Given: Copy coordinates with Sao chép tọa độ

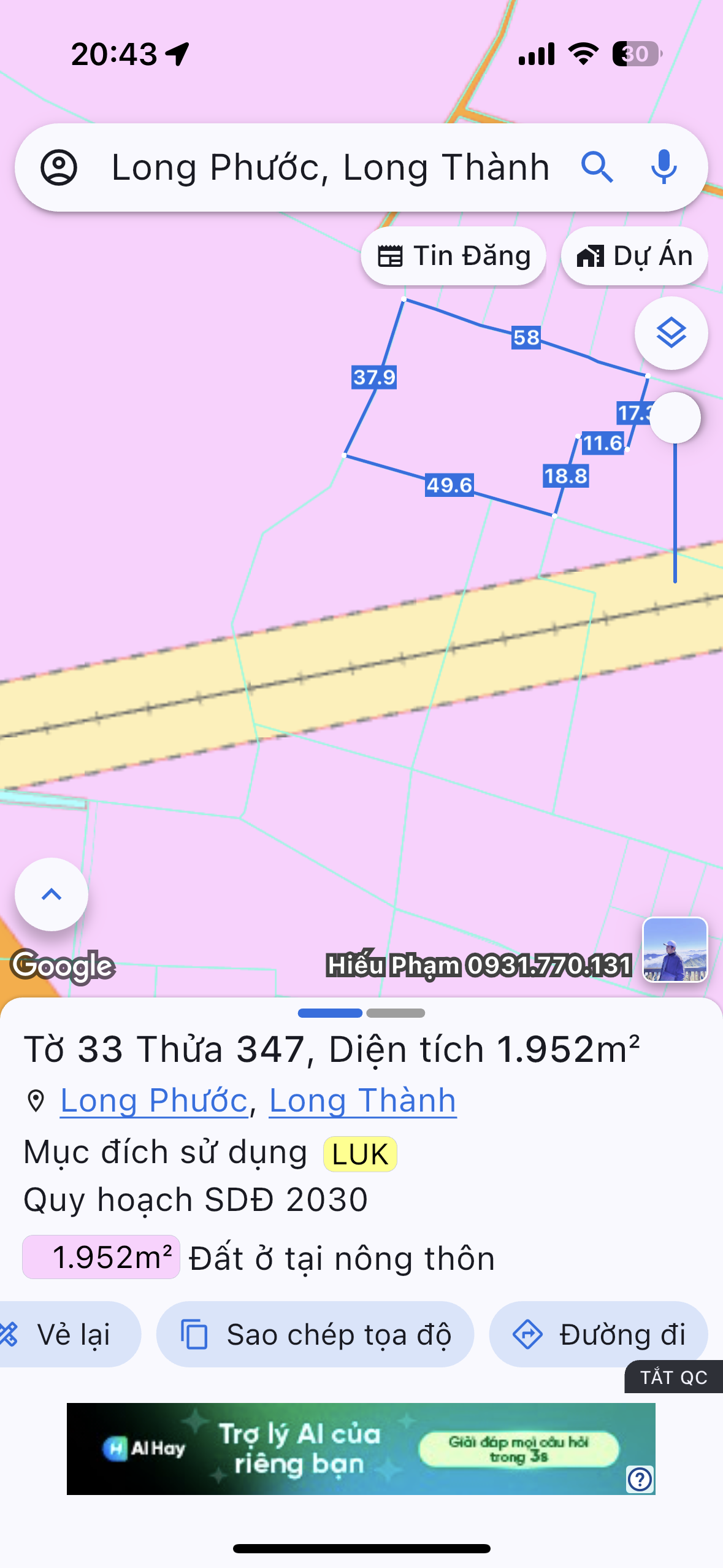Looking at the screenshot, I should (x=315, y=1334).
